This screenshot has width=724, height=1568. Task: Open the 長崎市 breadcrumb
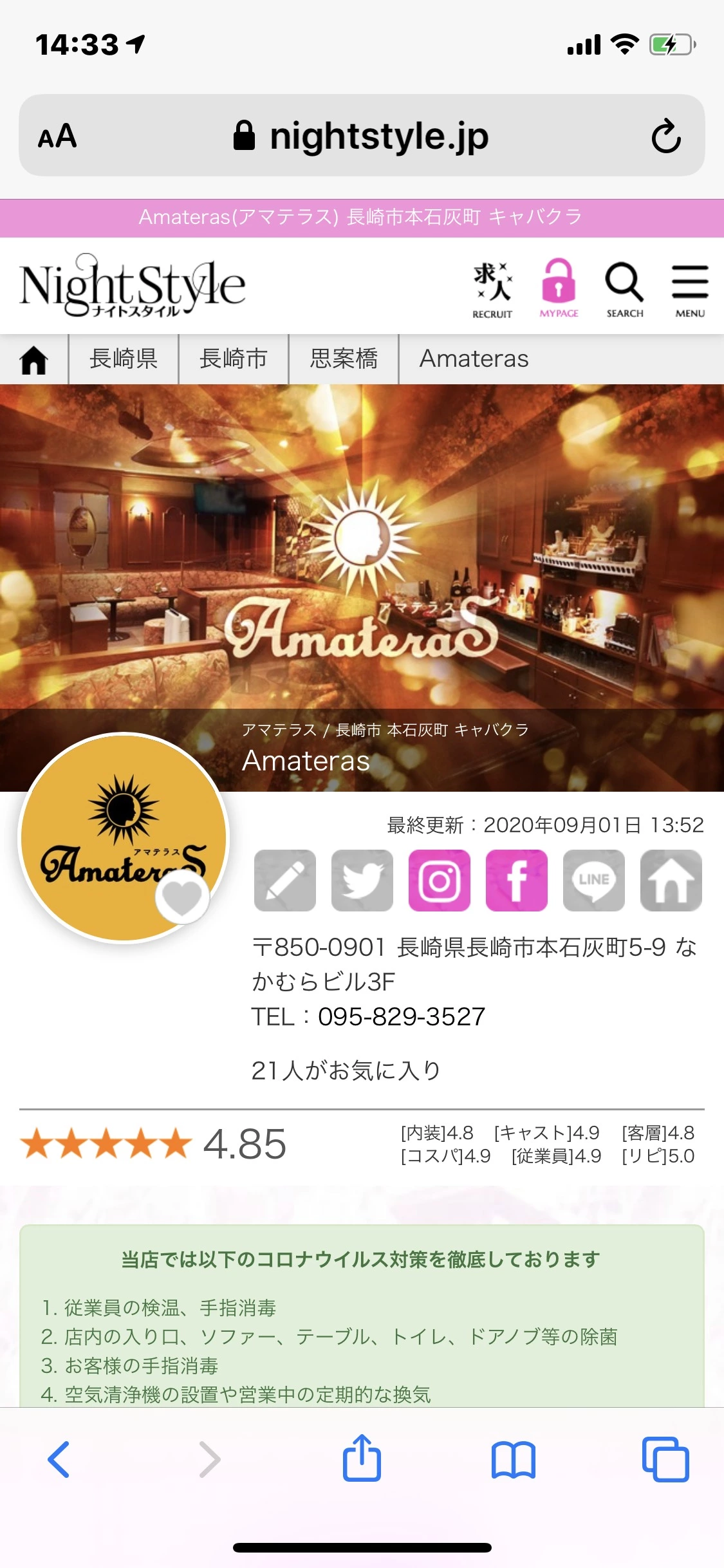pos(234,359)
